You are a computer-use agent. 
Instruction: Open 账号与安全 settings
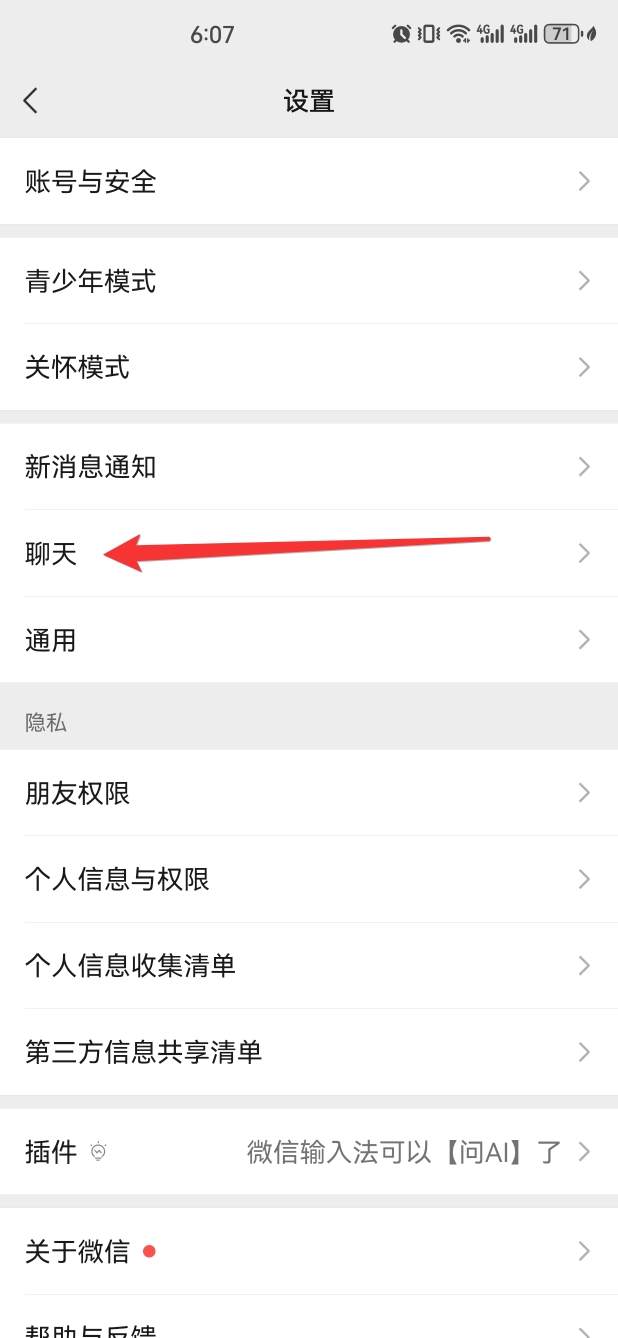[x=309, y=181]
